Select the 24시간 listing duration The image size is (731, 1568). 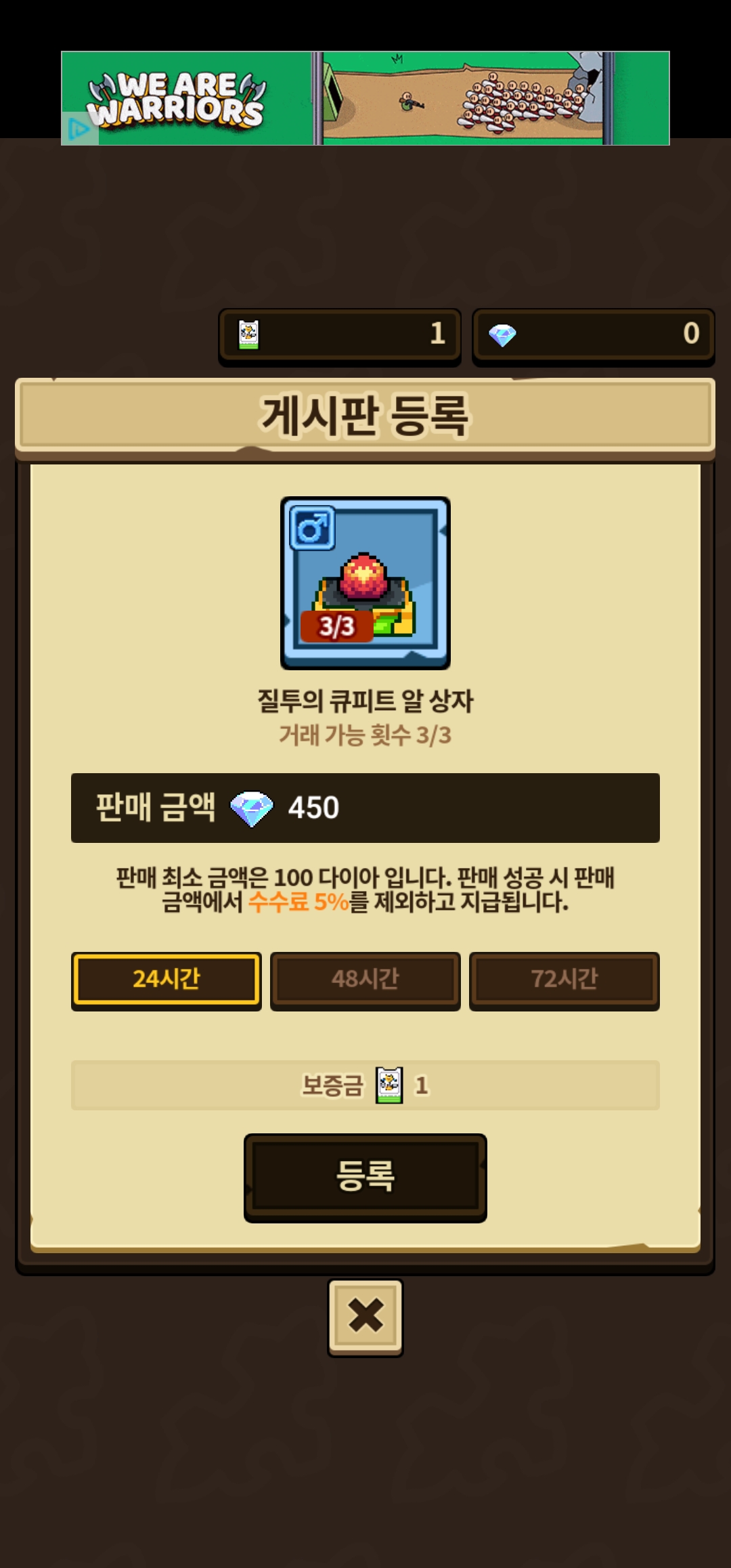pos(166,979)
